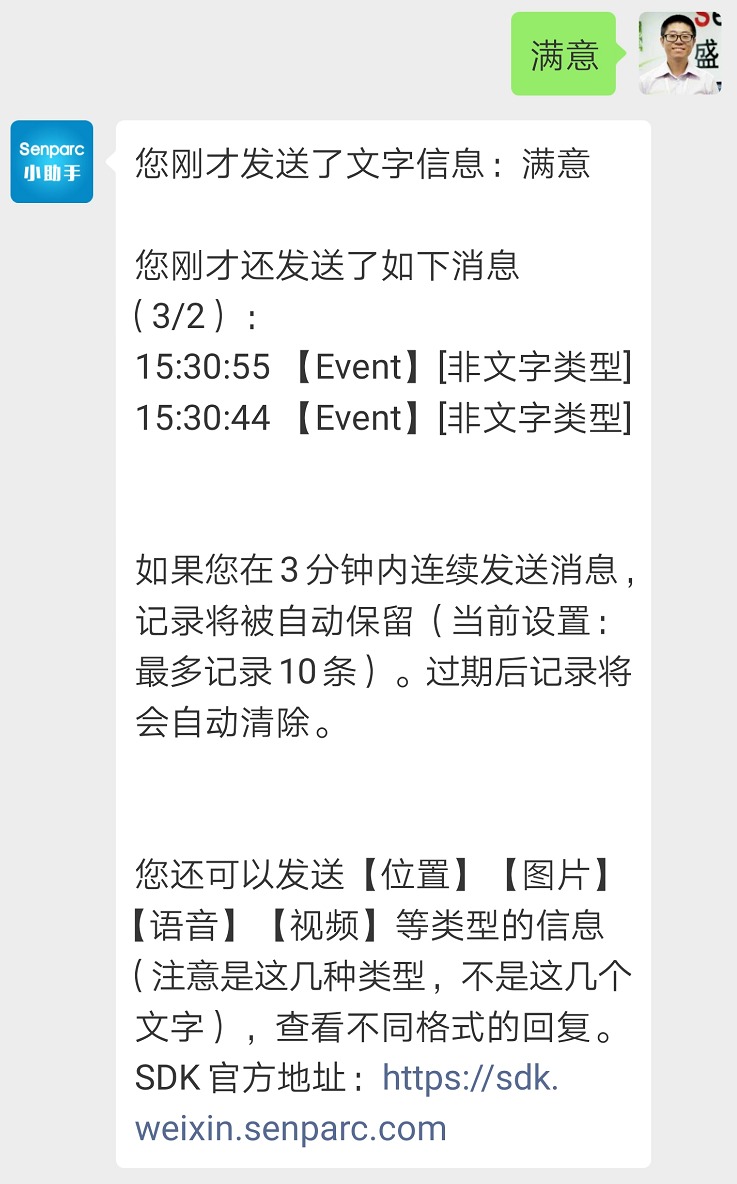Image resolution: width=737 pixels, height=1184 pixels.
Task: Open the sender's profile photo
Action: click(680, 54)
